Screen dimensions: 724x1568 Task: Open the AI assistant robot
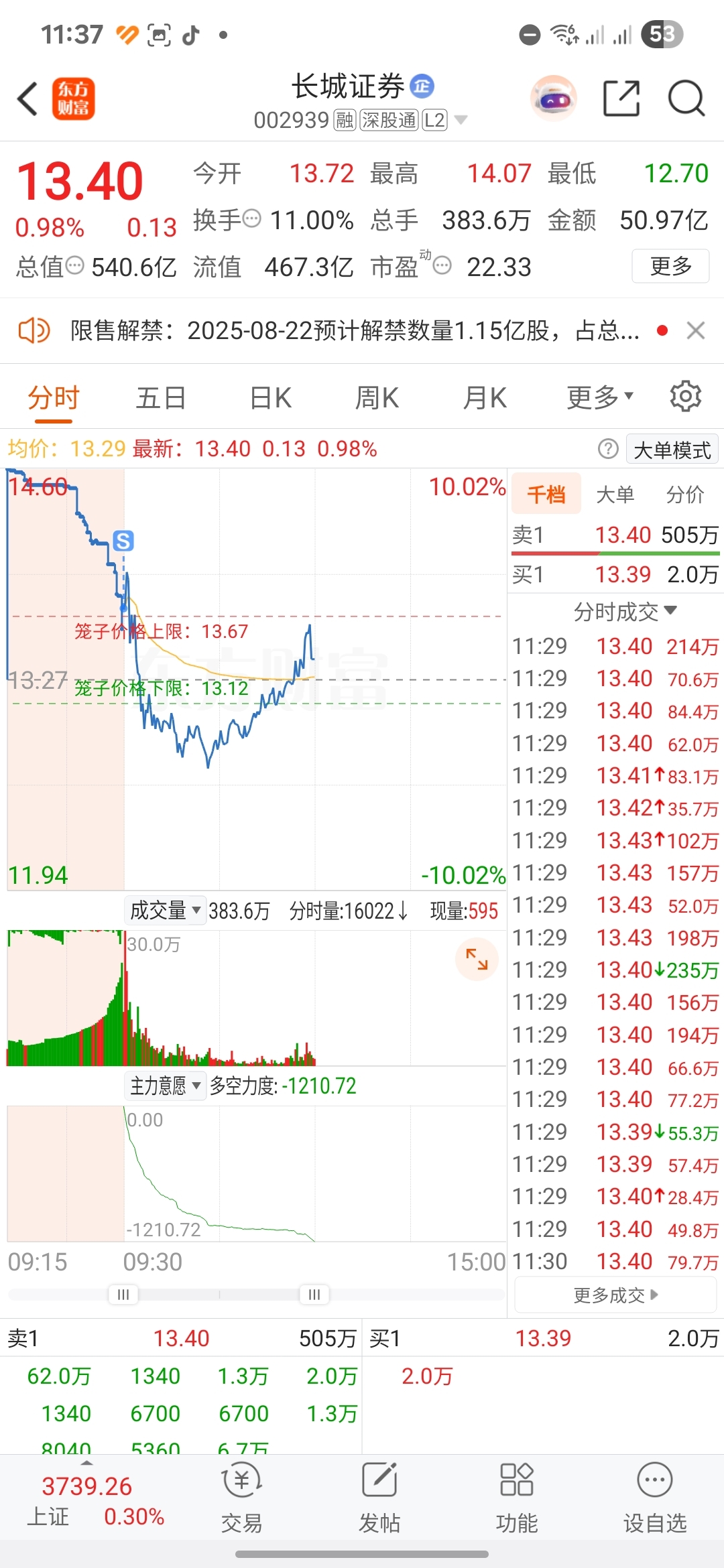pos(552,98)
